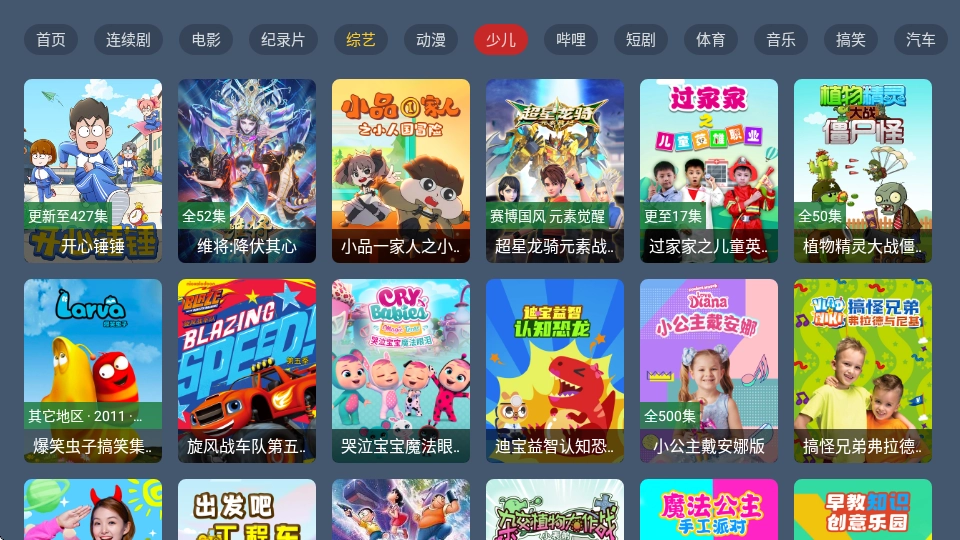Image resolution: width=960 pixels, height=540 pixels.
Task: Switch to the 短剧 tab
Action: point(641,40)
